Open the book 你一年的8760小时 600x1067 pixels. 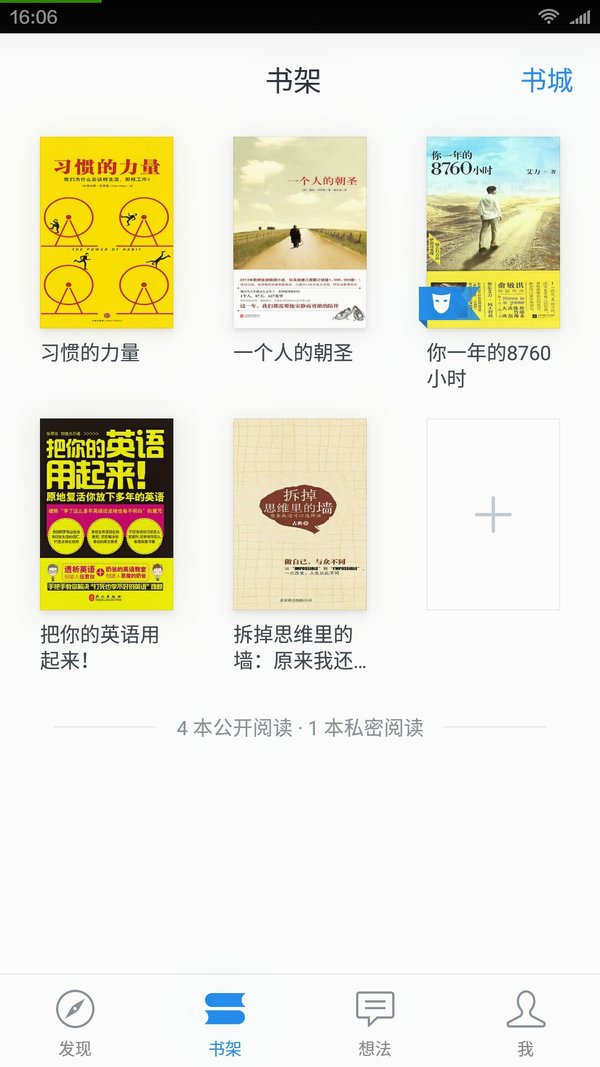(493, 233)
